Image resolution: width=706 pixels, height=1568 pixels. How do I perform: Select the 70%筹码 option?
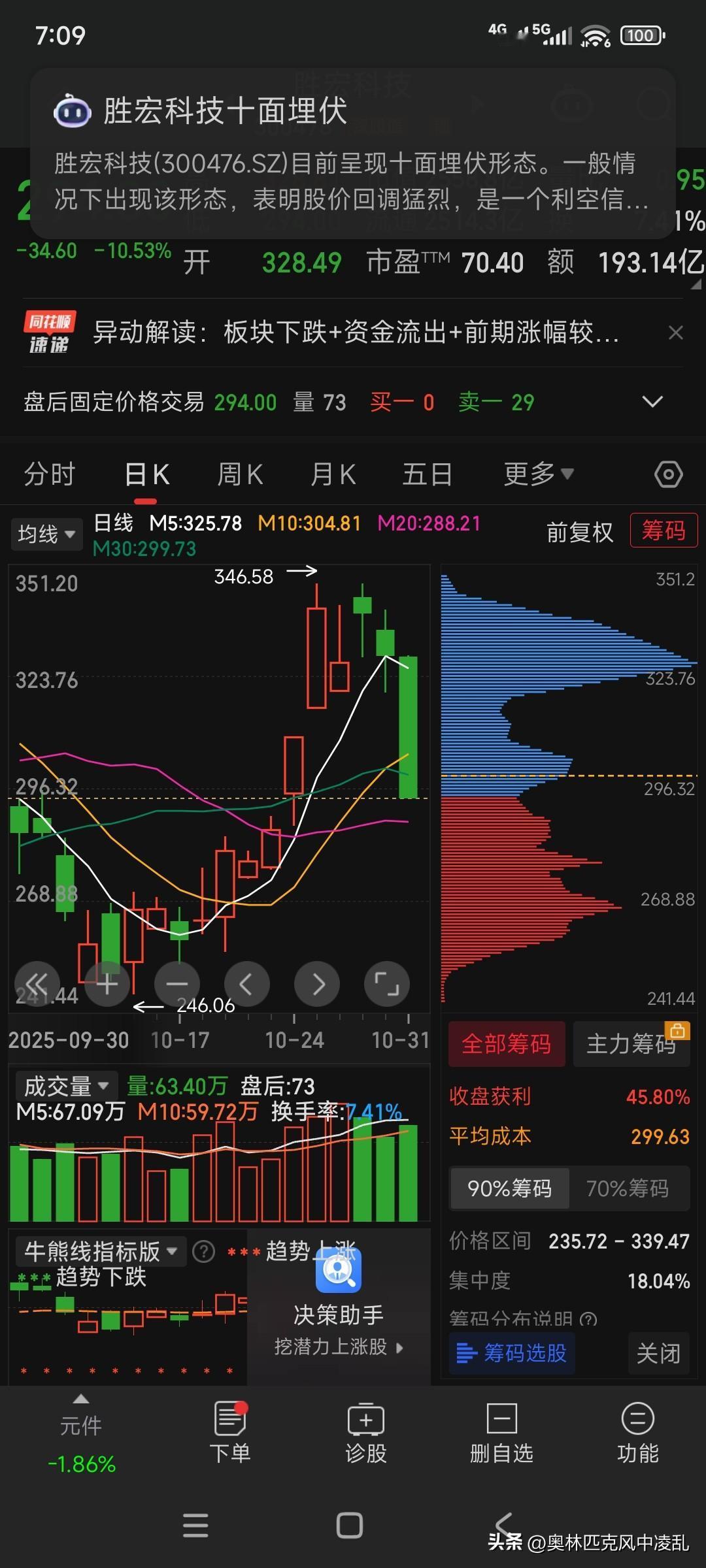629,1188
